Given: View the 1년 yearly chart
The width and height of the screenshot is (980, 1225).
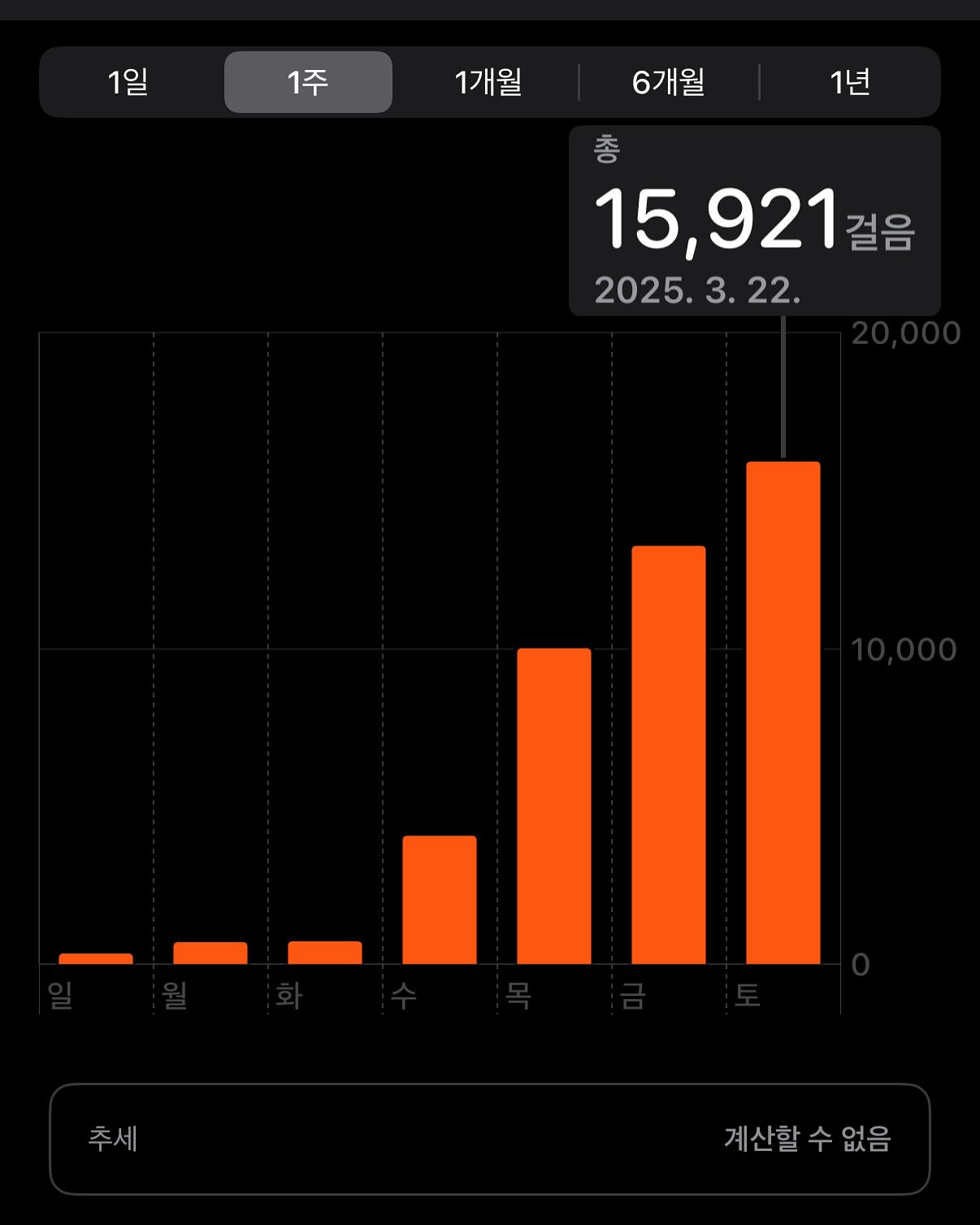Looking at the screenshot, I should tap(849, 82).
